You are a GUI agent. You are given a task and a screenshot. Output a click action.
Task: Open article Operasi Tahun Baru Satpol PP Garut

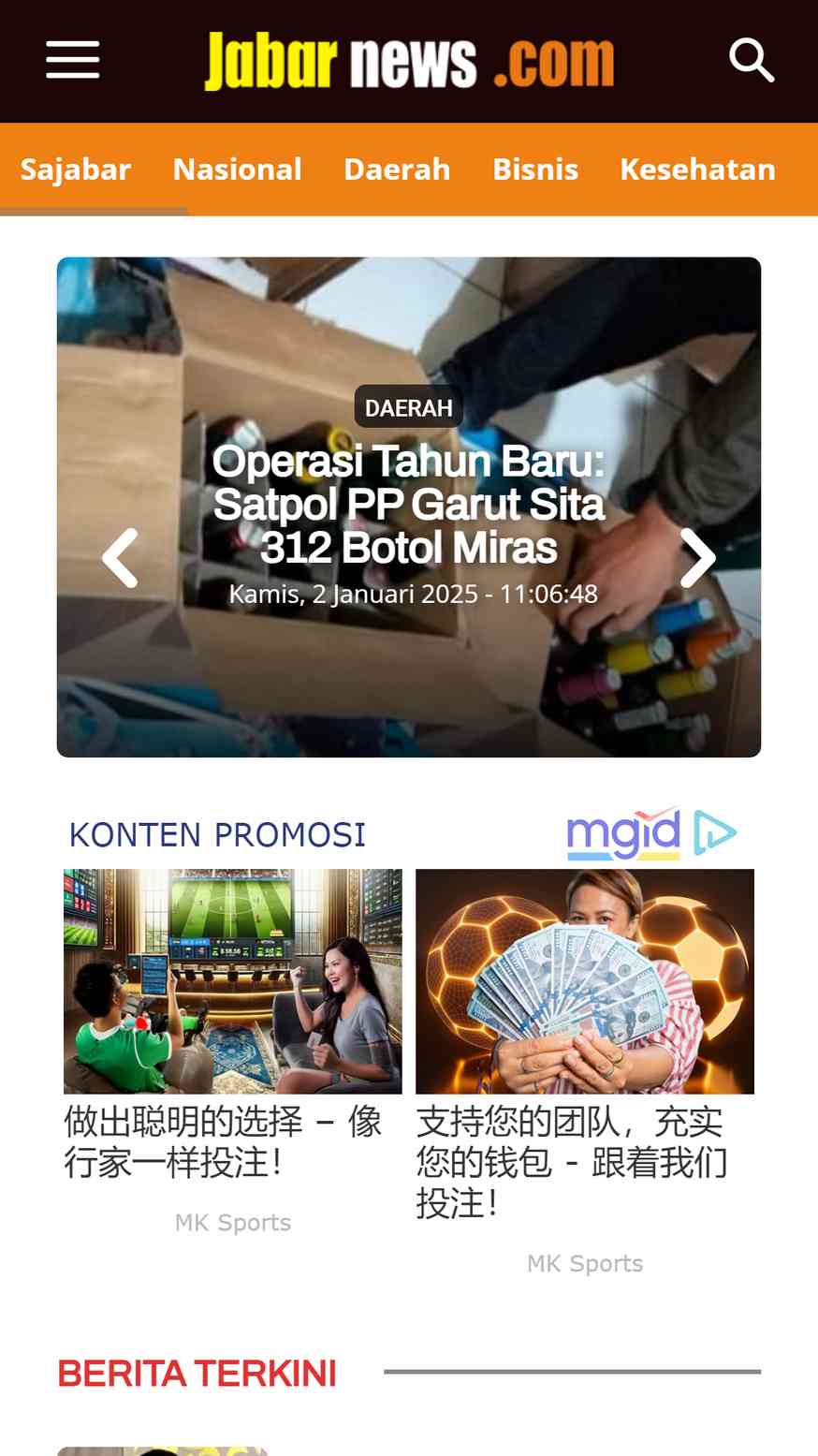click(409, 505)
